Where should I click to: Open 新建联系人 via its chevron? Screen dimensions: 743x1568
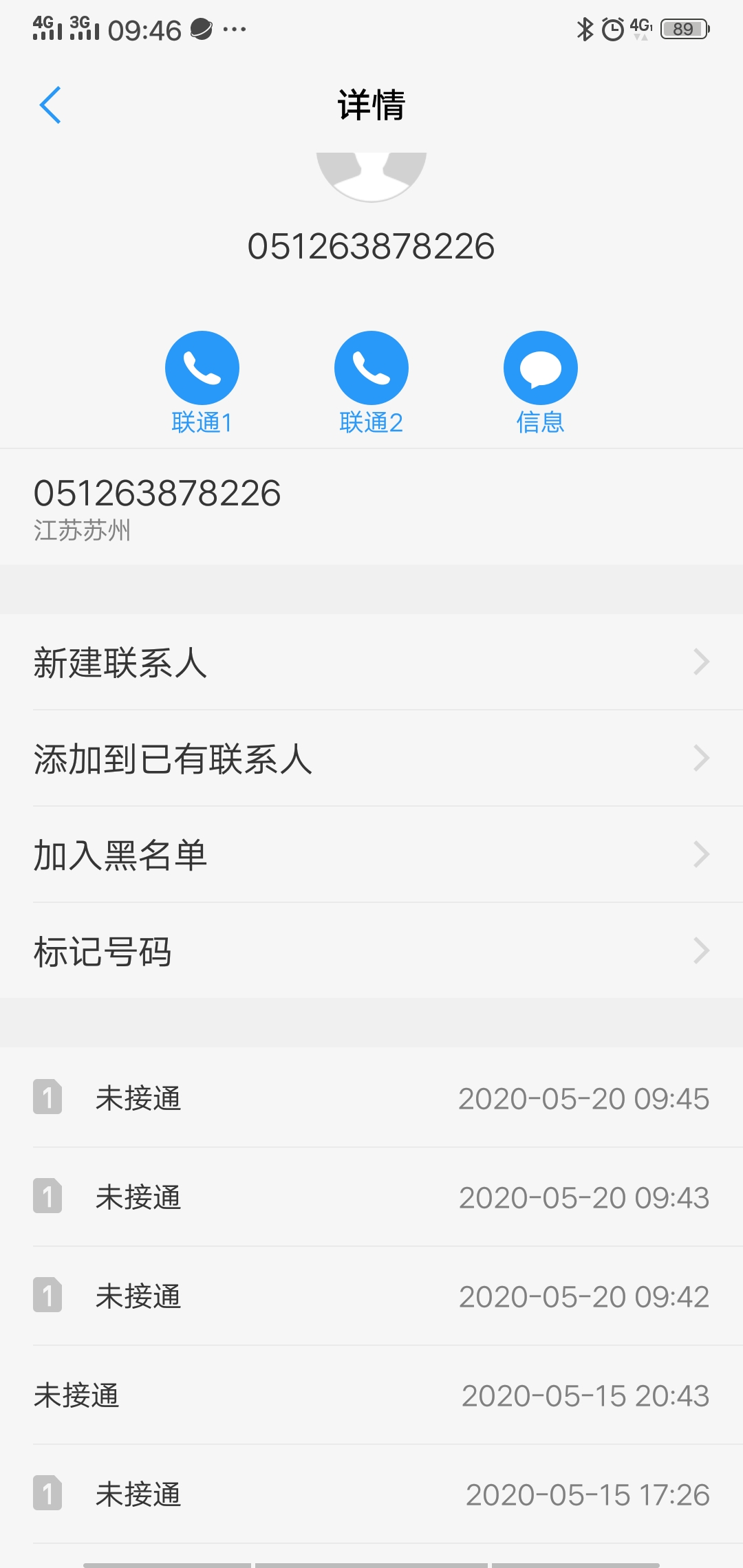click(701, 662)
